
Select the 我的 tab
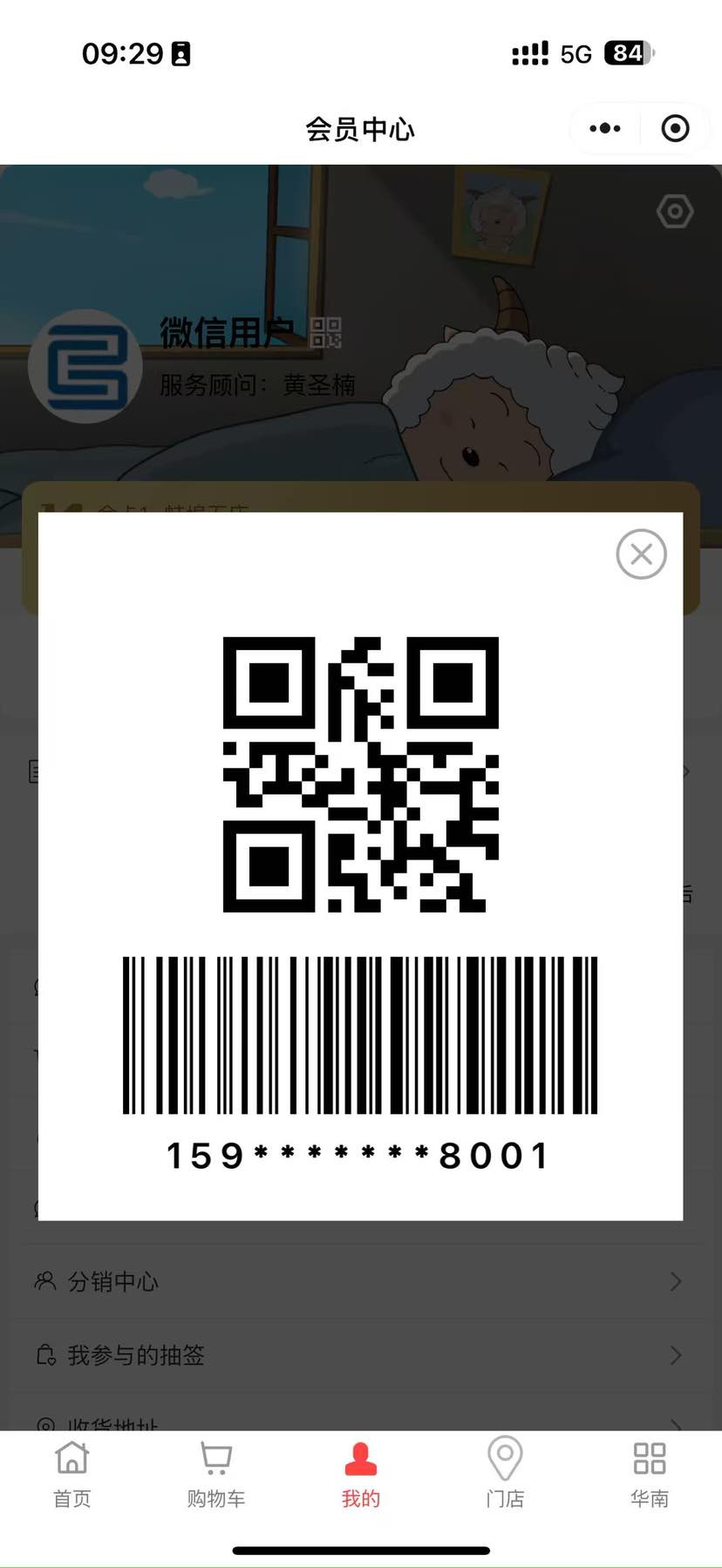click(x=360, y=1473)
